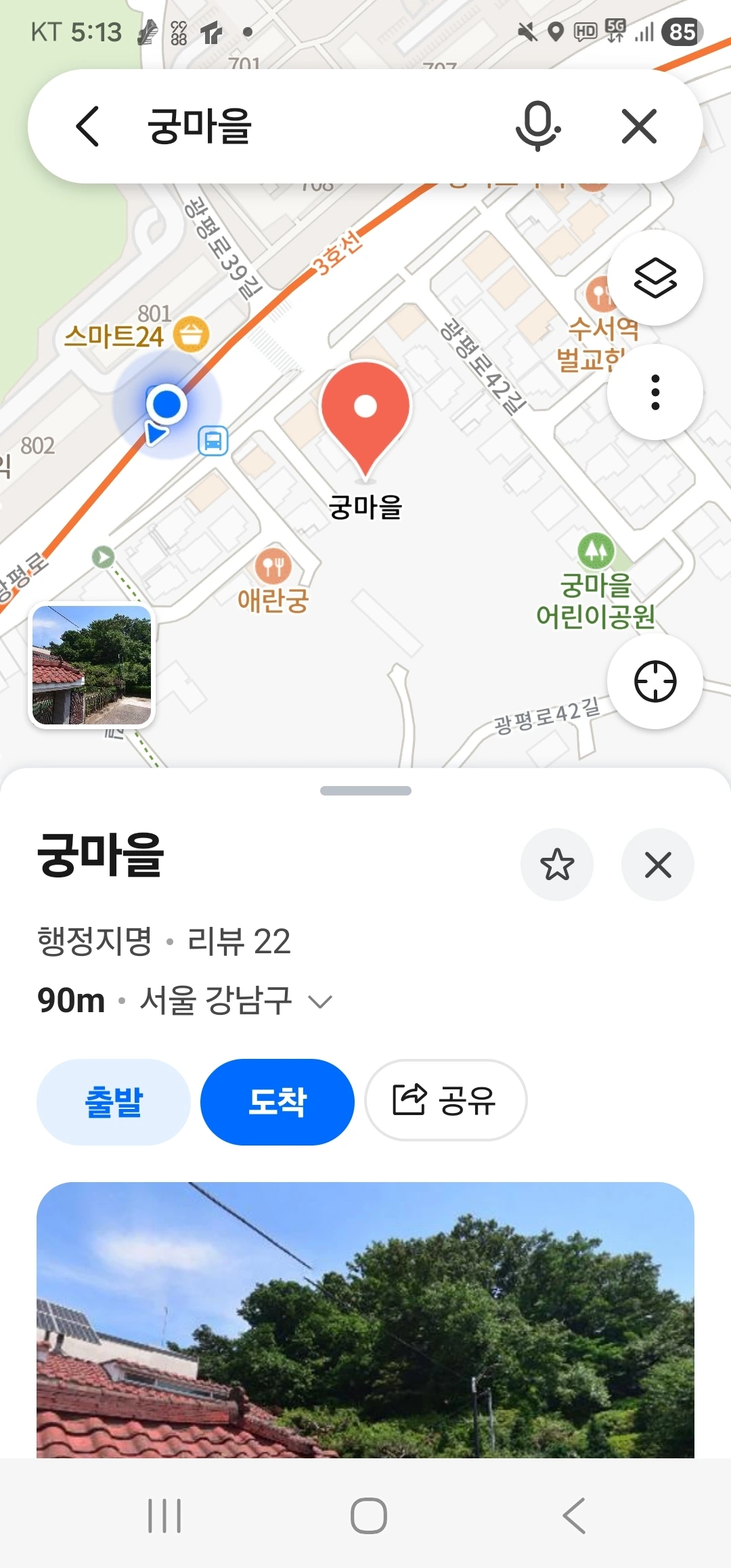Expand the 서울 강남구 address details

320,1001
